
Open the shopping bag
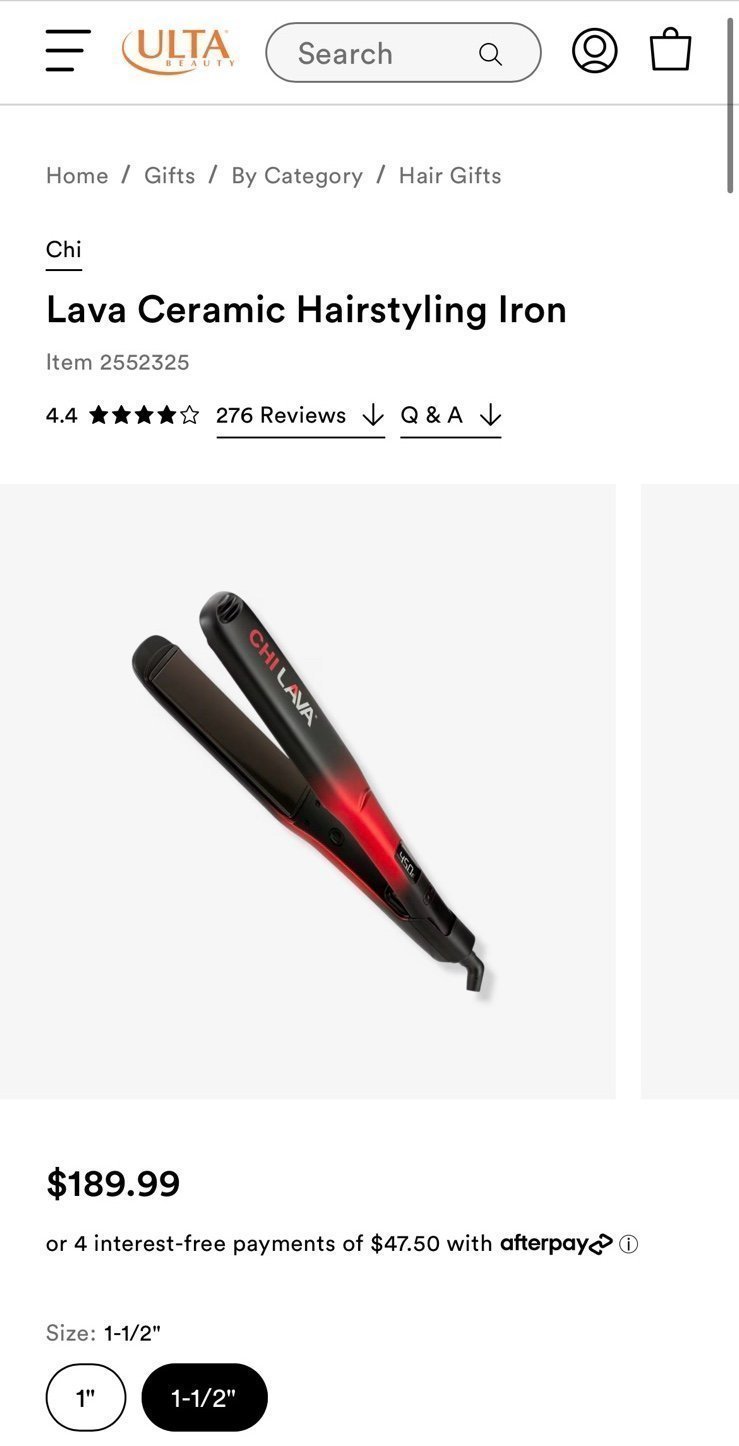(670, 50)
